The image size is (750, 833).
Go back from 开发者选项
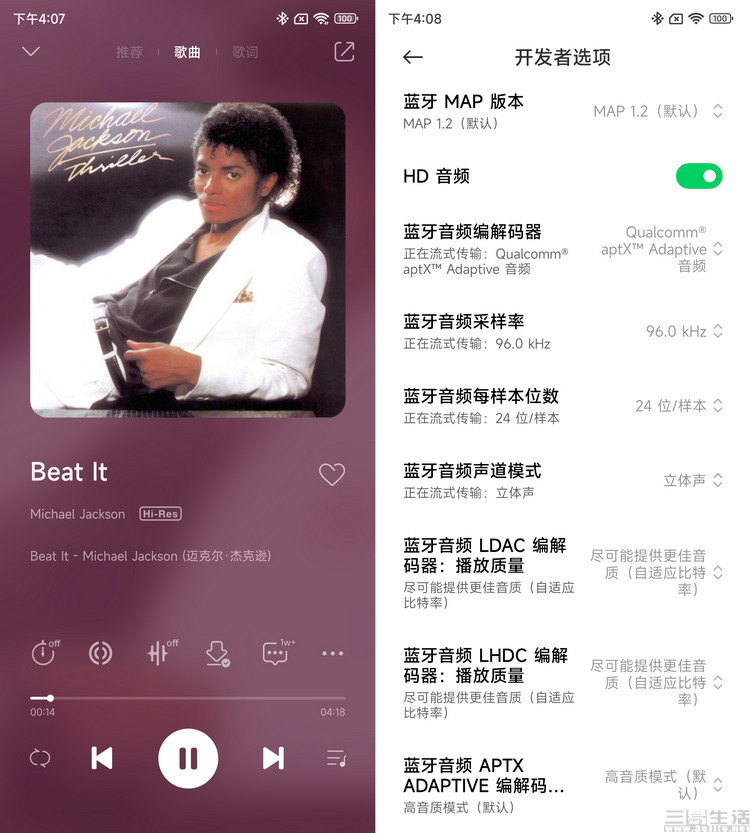[413, 58]
